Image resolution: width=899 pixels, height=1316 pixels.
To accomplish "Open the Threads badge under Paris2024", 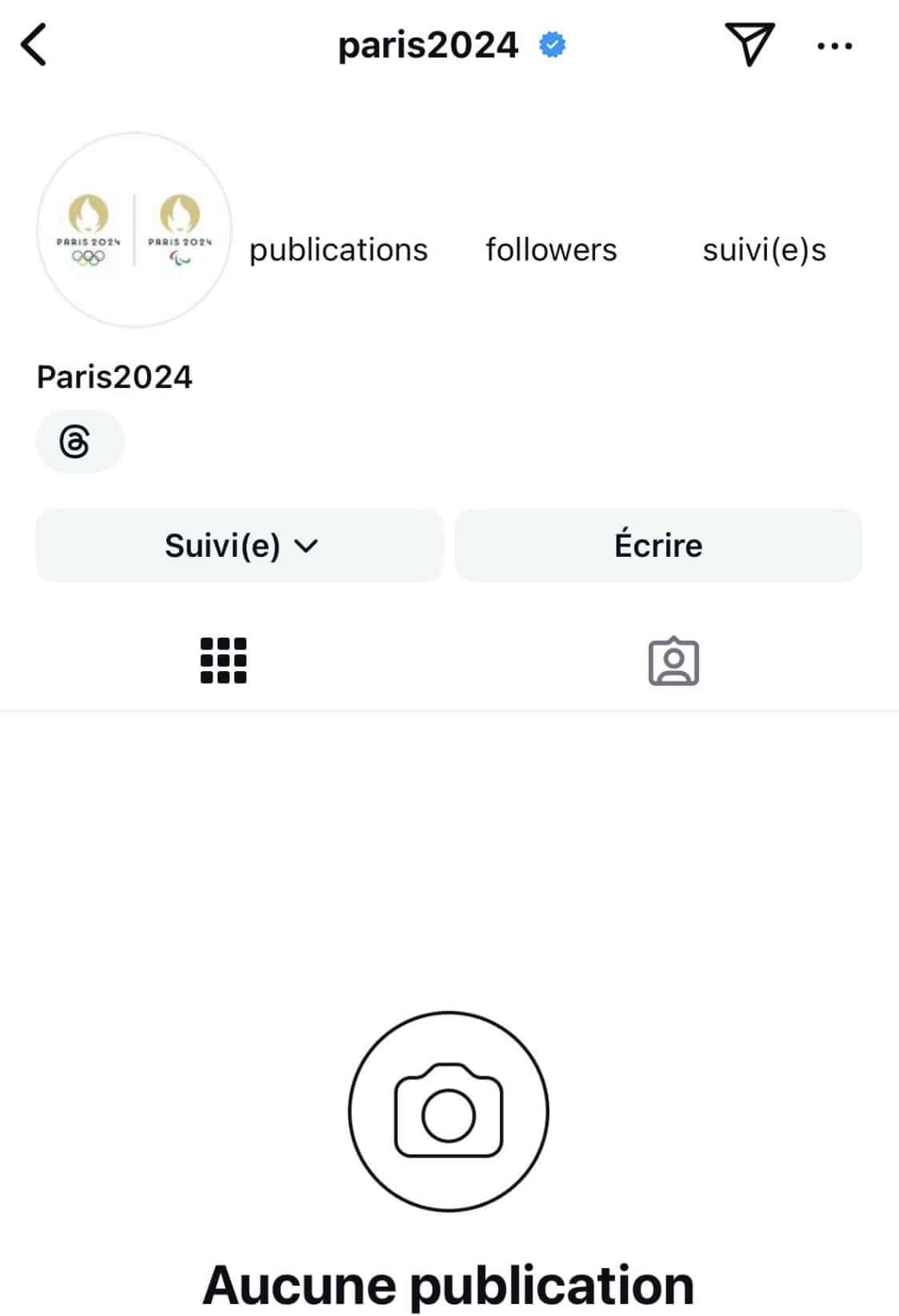I will point(80,442).
